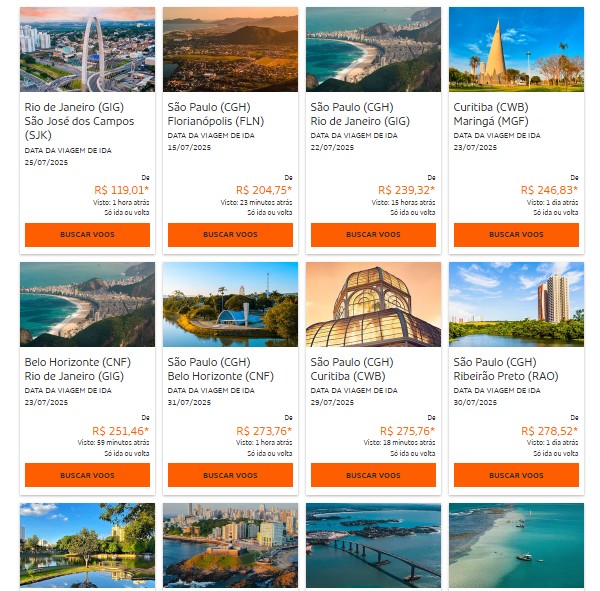Tap Buscar Voos for São Paulo to Belo Horizonte
600x591 pixels.
(x=230, y=475)
